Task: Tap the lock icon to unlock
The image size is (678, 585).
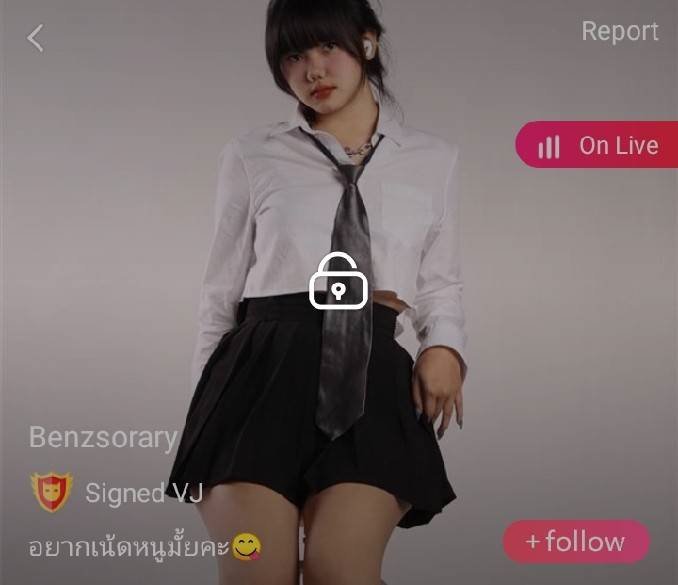Action: click(339, 281)
